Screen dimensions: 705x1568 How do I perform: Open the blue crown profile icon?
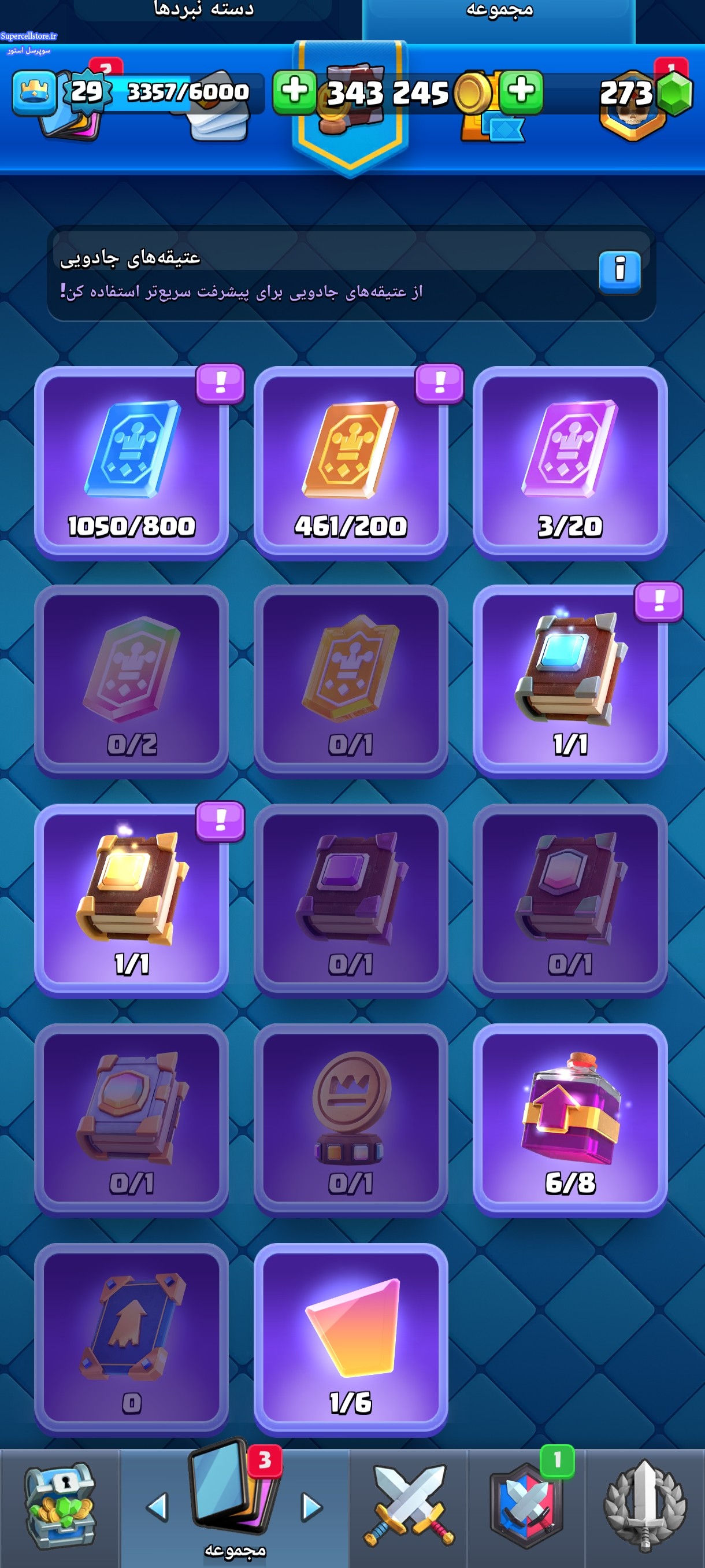coord(34,93)
